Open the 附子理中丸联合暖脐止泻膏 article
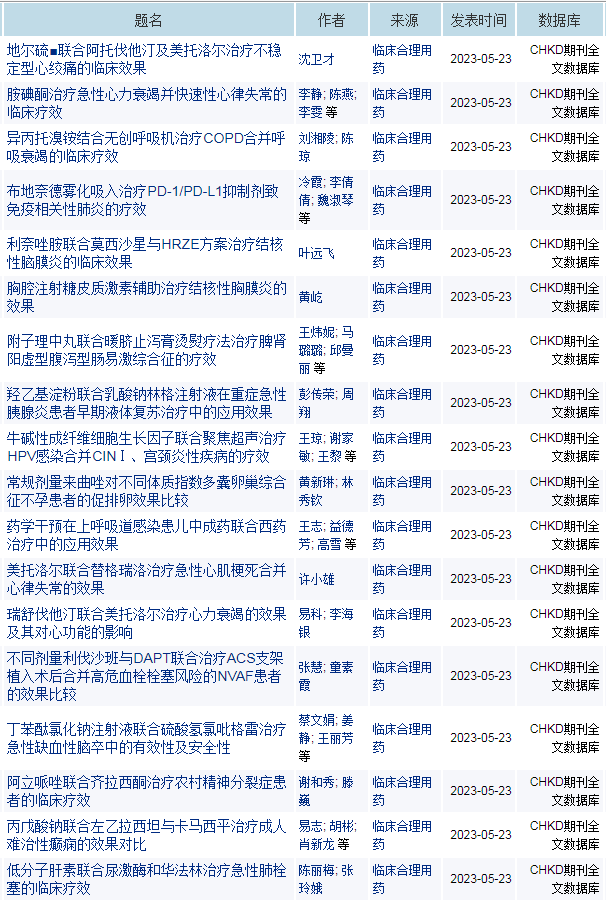Screen dimensions: 606x904 coord(146,350)
